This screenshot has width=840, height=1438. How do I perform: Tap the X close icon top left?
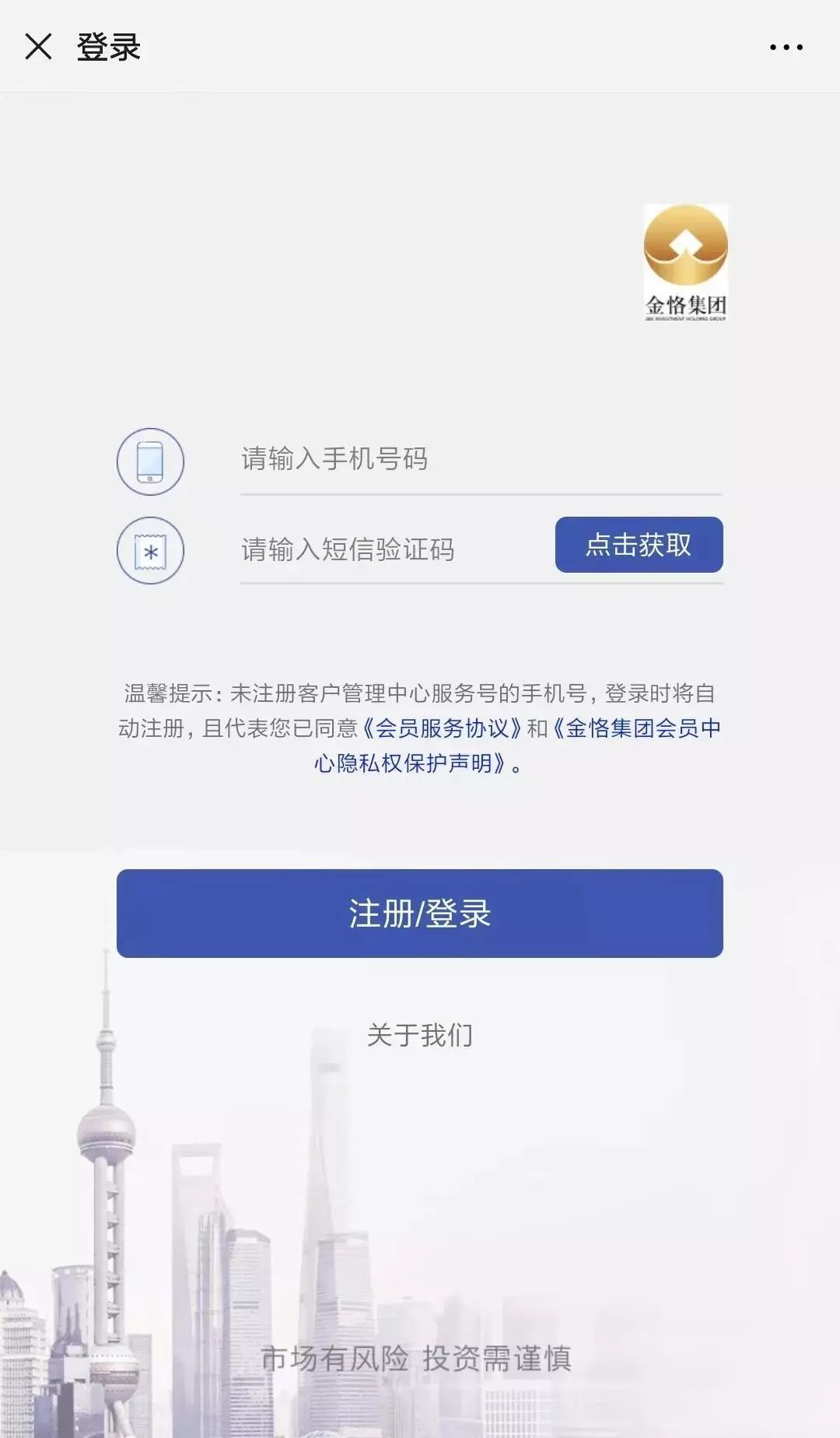37,45
